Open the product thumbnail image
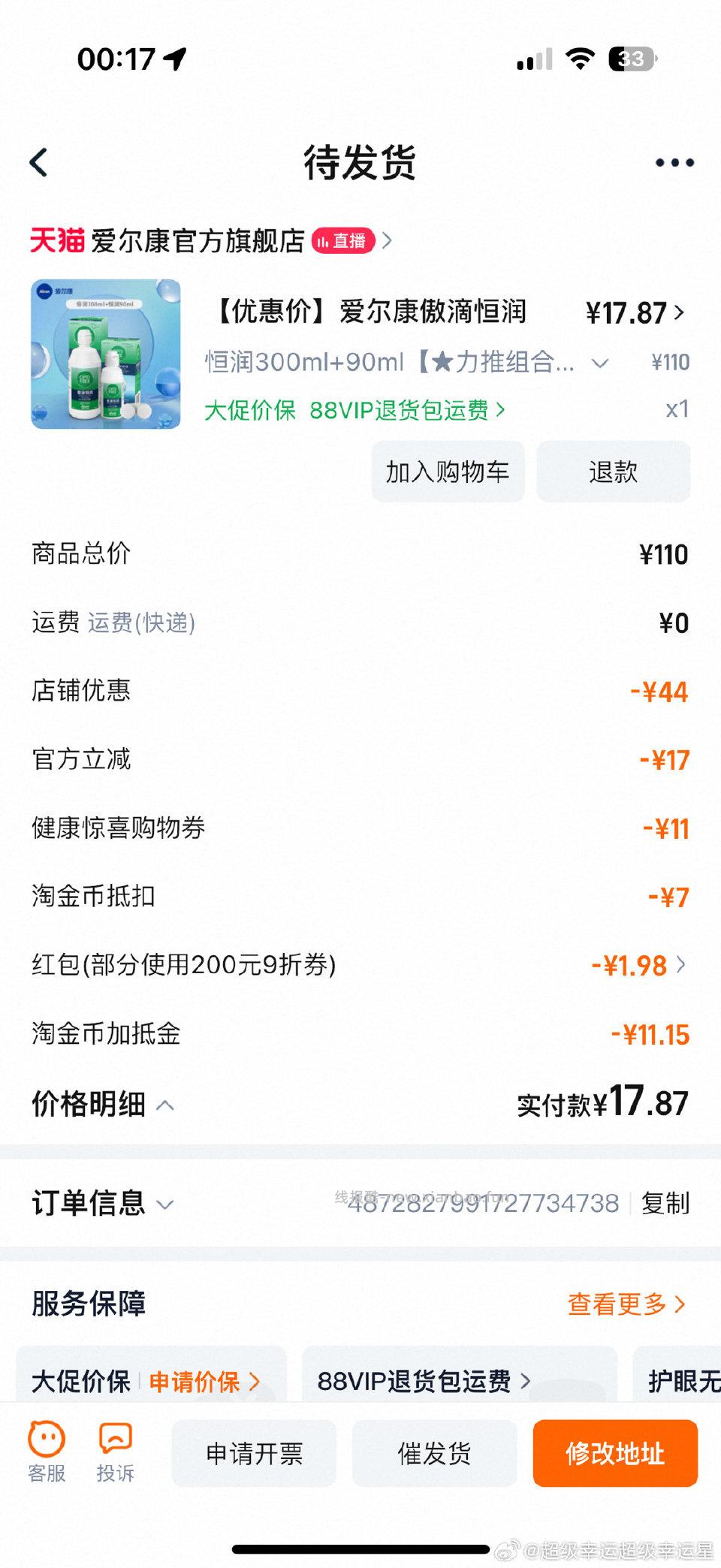Image resolution: width=721 pixels, height=1568 pixels. pyautogui.click(x=105, y=354)
